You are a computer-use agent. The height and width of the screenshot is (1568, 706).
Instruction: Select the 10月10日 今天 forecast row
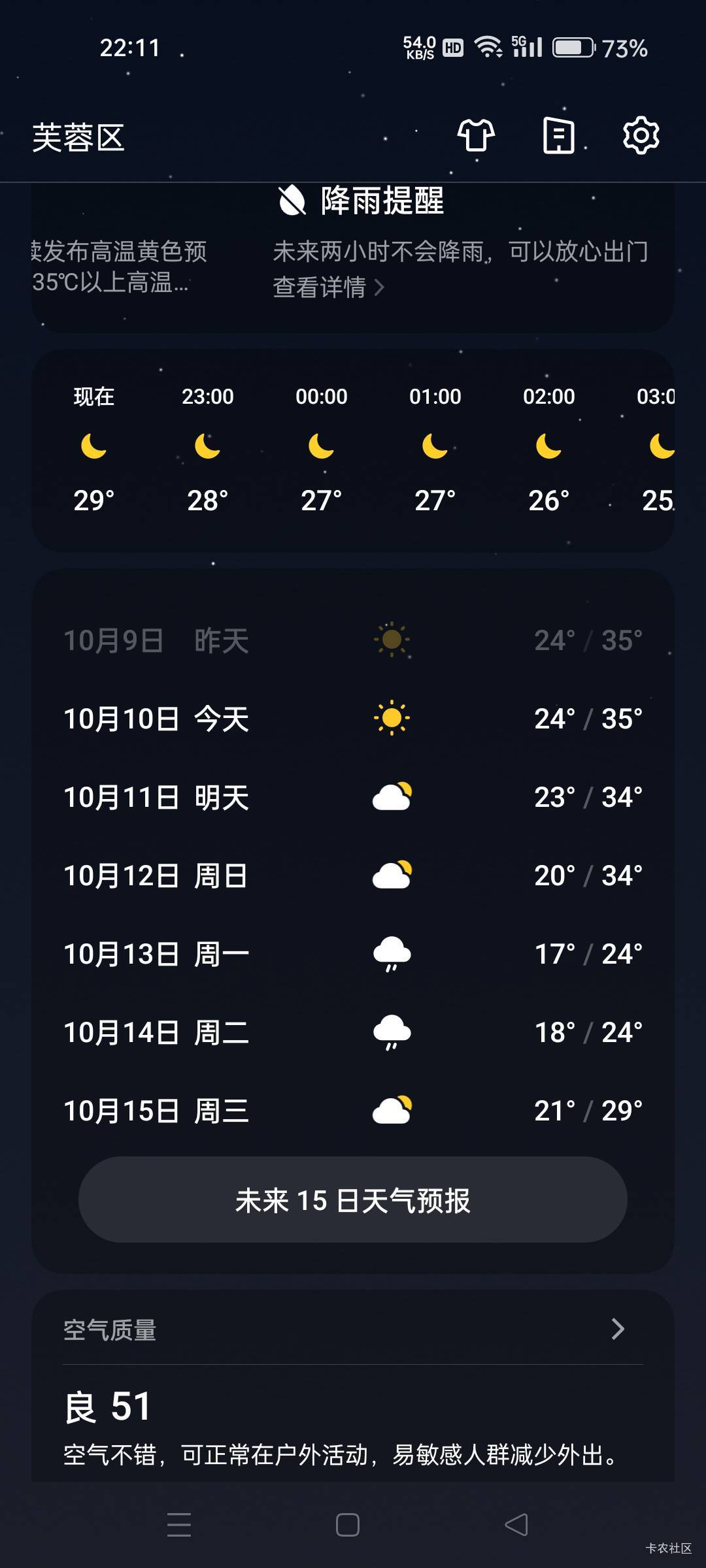tap(353, 719)
